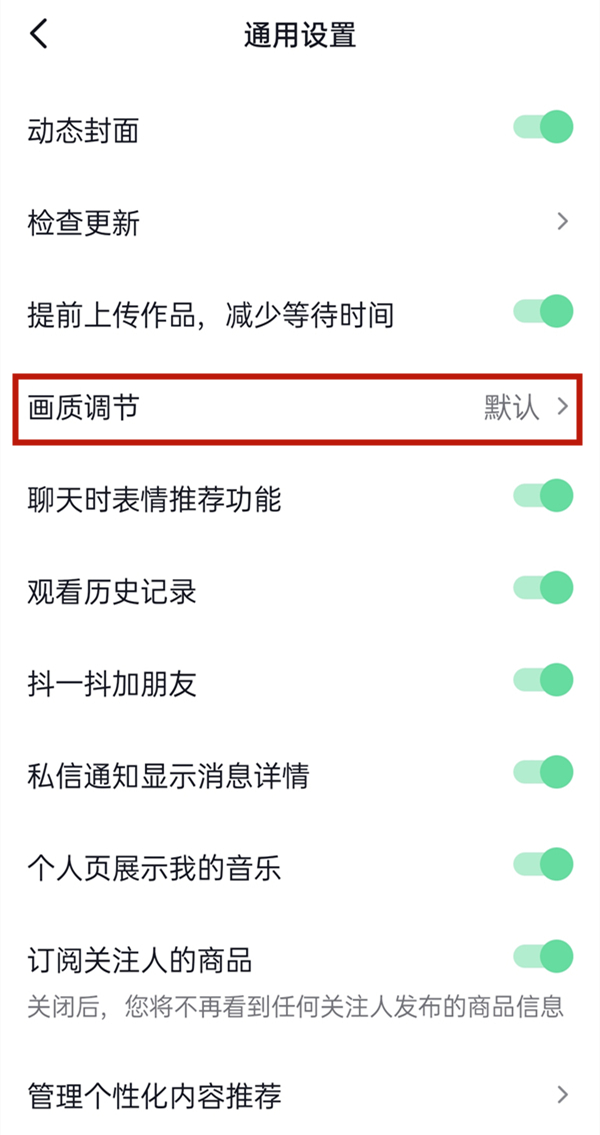Turn off the 动态封面 switch
The width and height of the screenshot is (600, 1135).
click(x=543, y=128)
